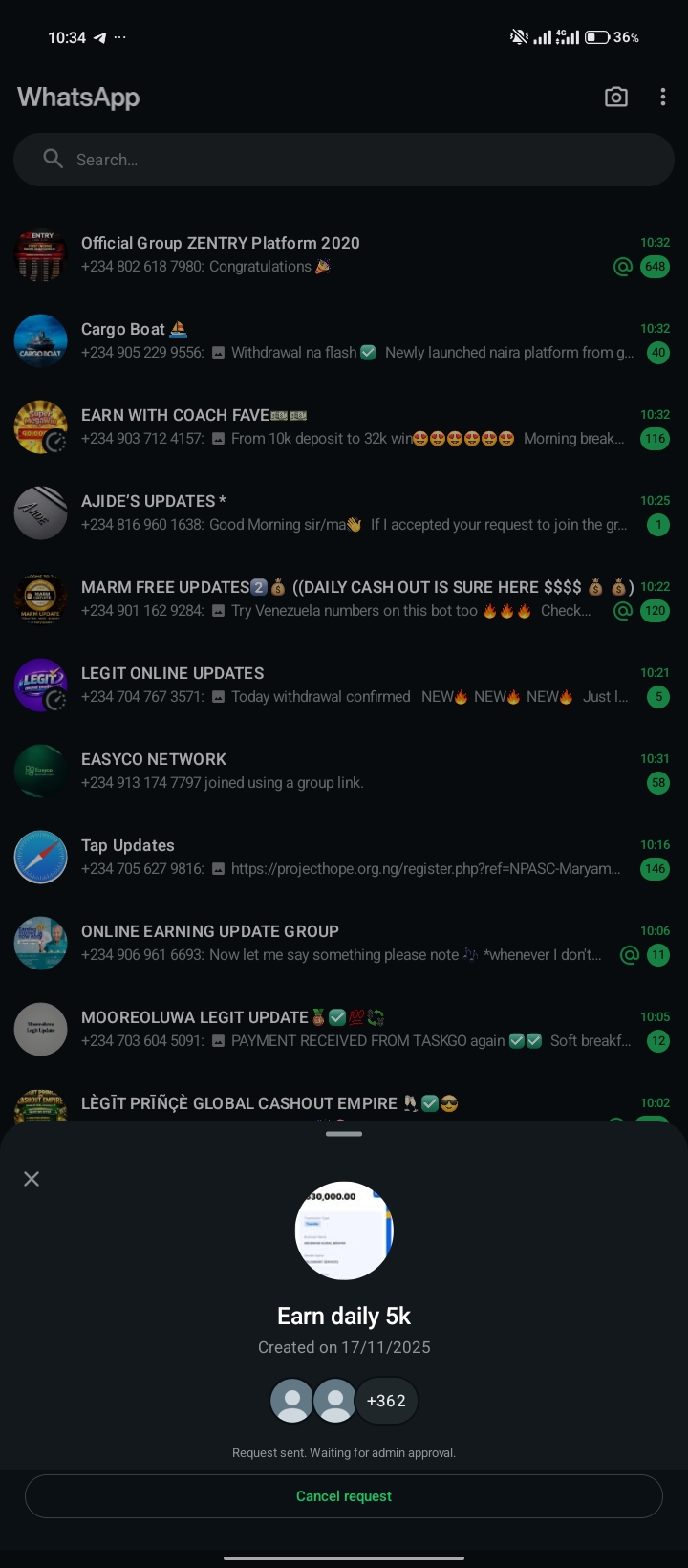
Task: Open ONLINE EARNING UPDATE GROUP chat
Action: (344, 943)
